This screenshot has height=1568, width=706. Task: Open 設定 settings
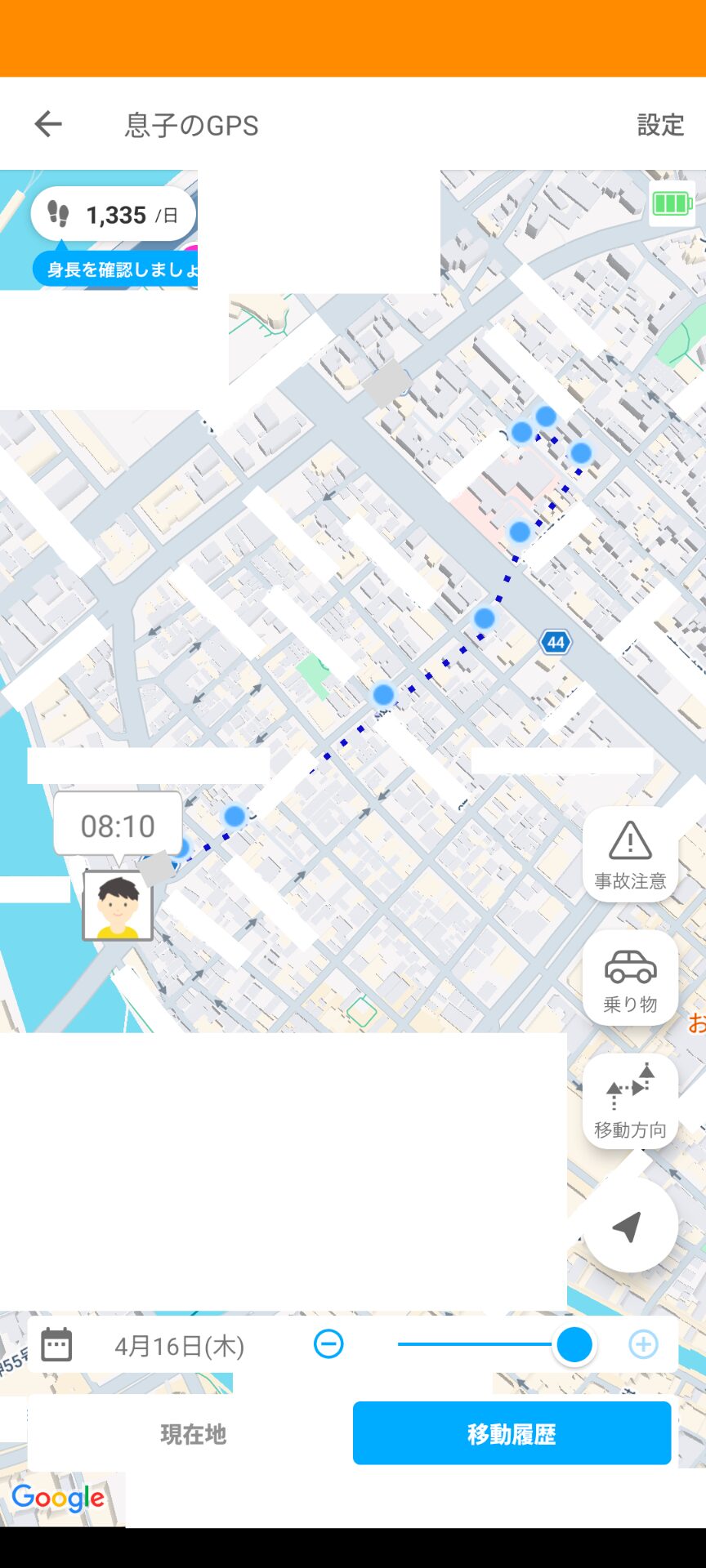660,125
